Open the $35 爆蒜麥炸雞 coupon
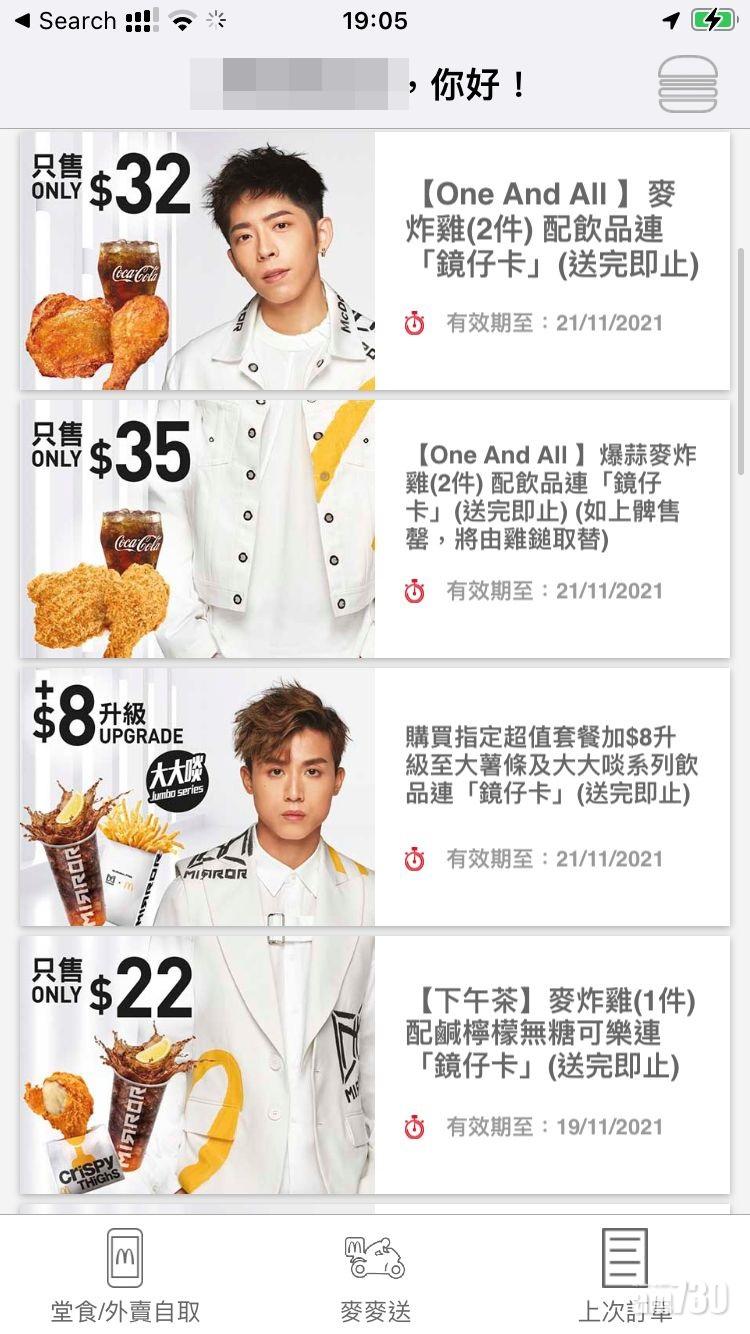 375,529
